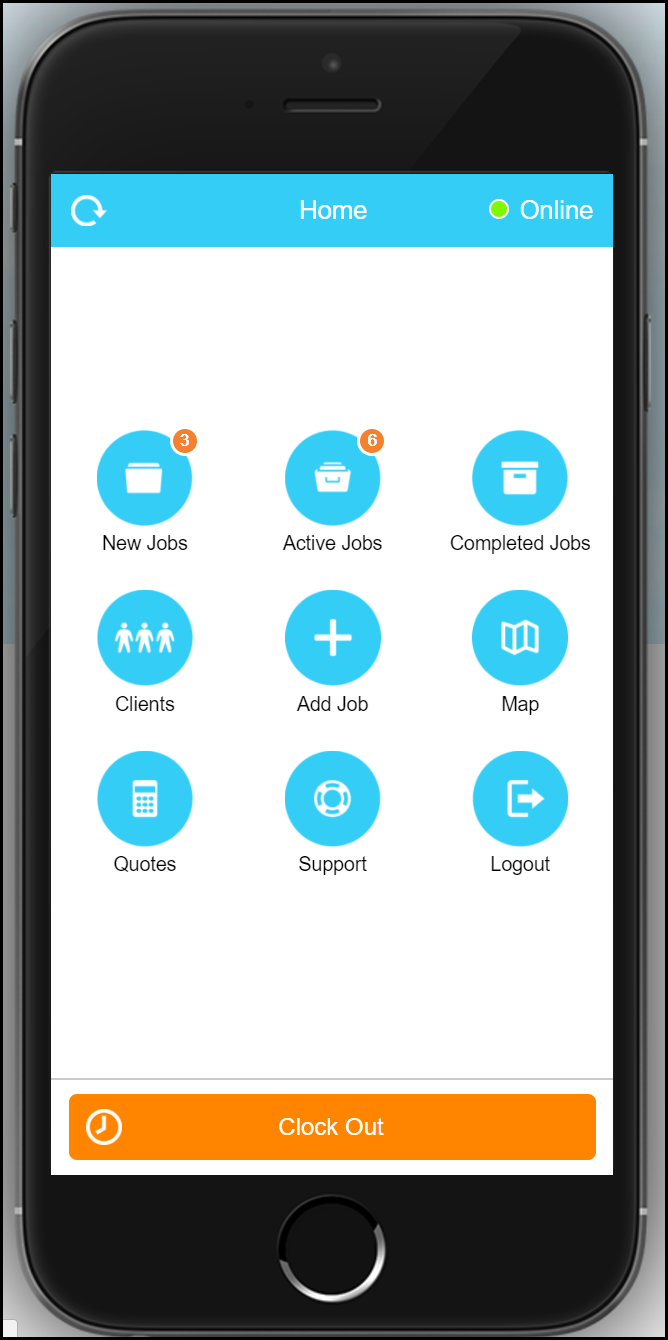Add a new job
This screenshot has height=1340, width=668.
[x=333, y=638]
